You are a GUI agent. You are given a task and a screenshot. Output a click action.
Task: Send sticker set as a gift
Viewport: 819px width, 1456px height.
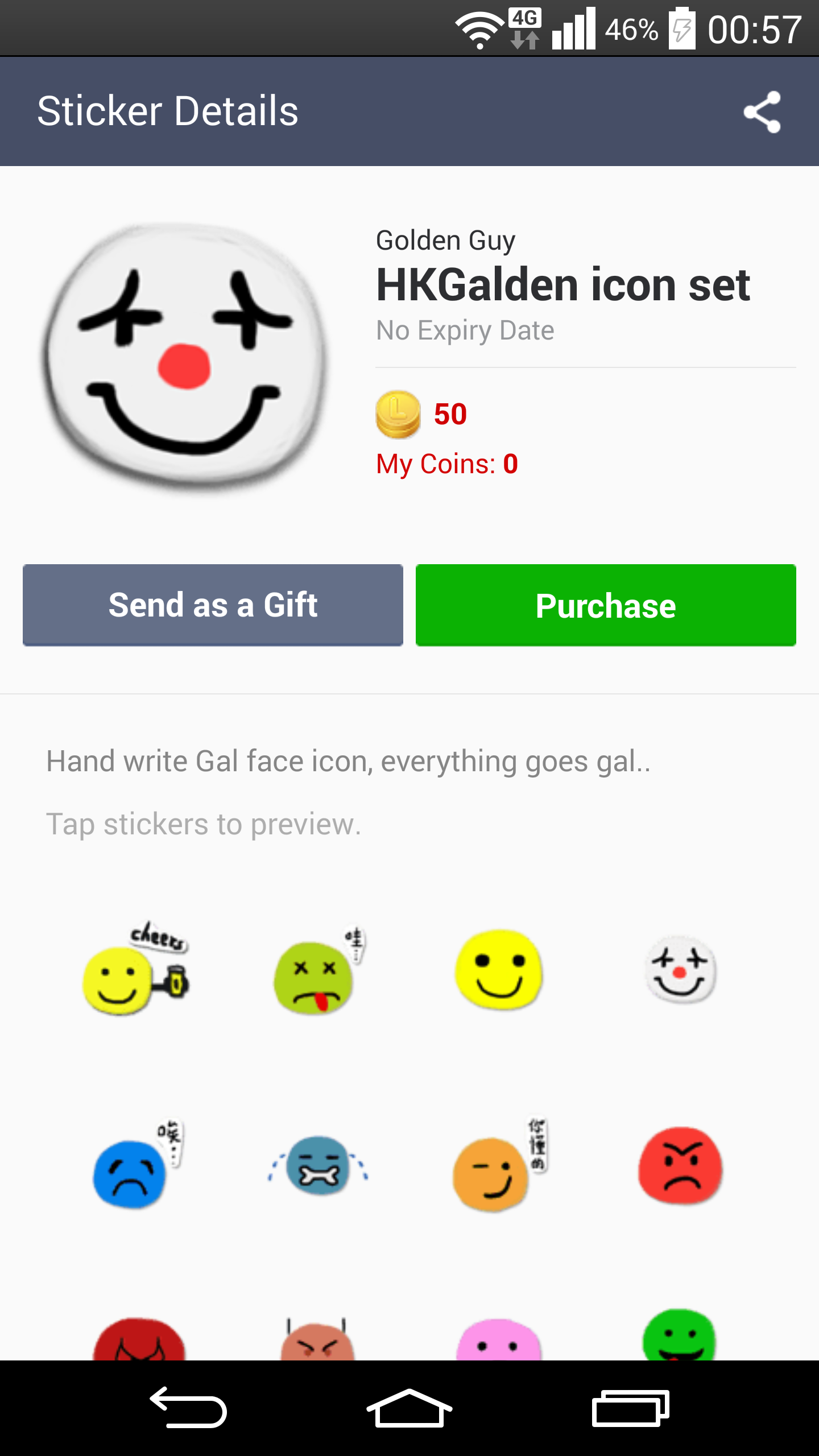tap(213, 605)
